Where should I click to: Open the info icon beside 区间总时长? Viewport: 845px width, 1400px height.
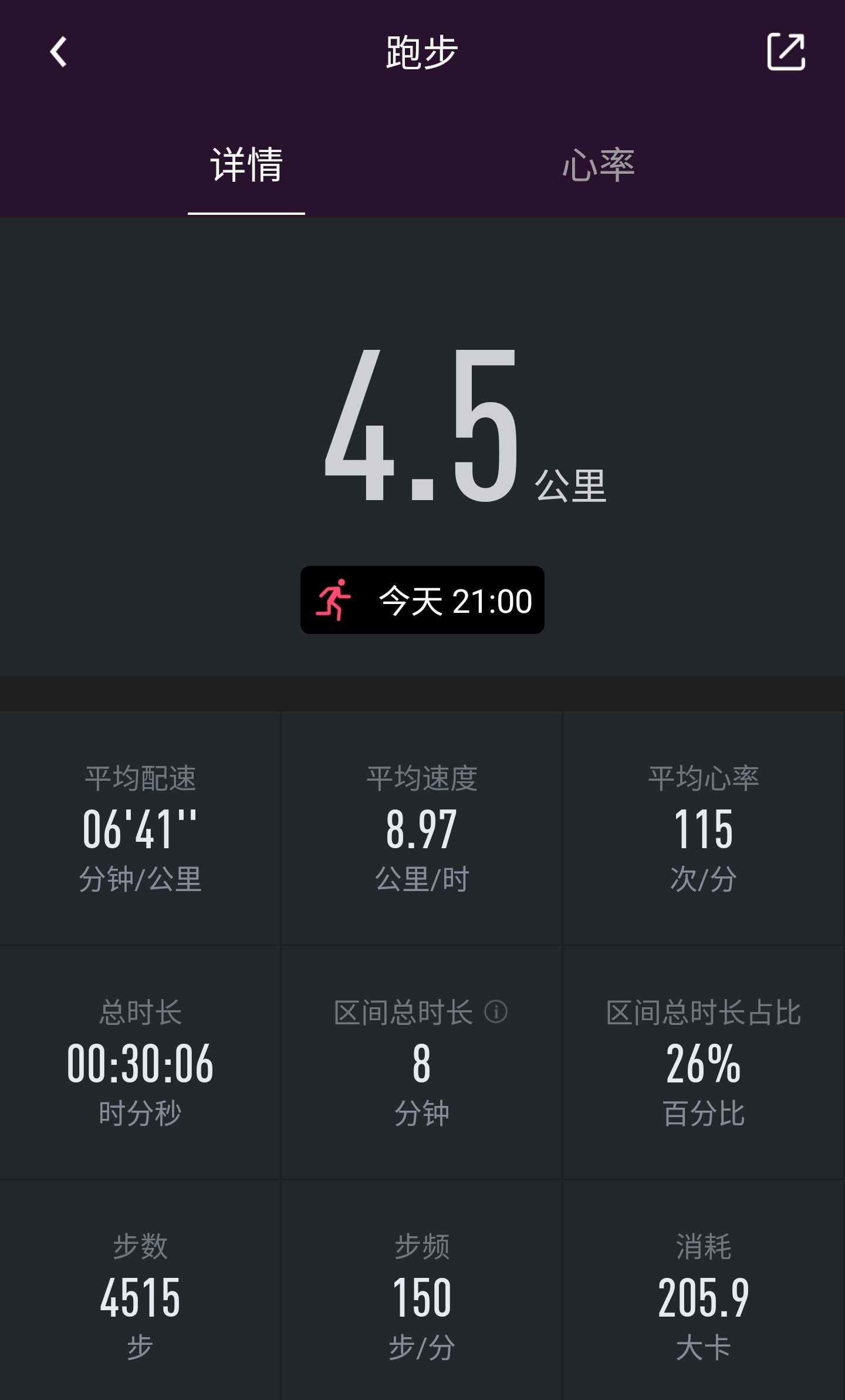(496, 1012)
